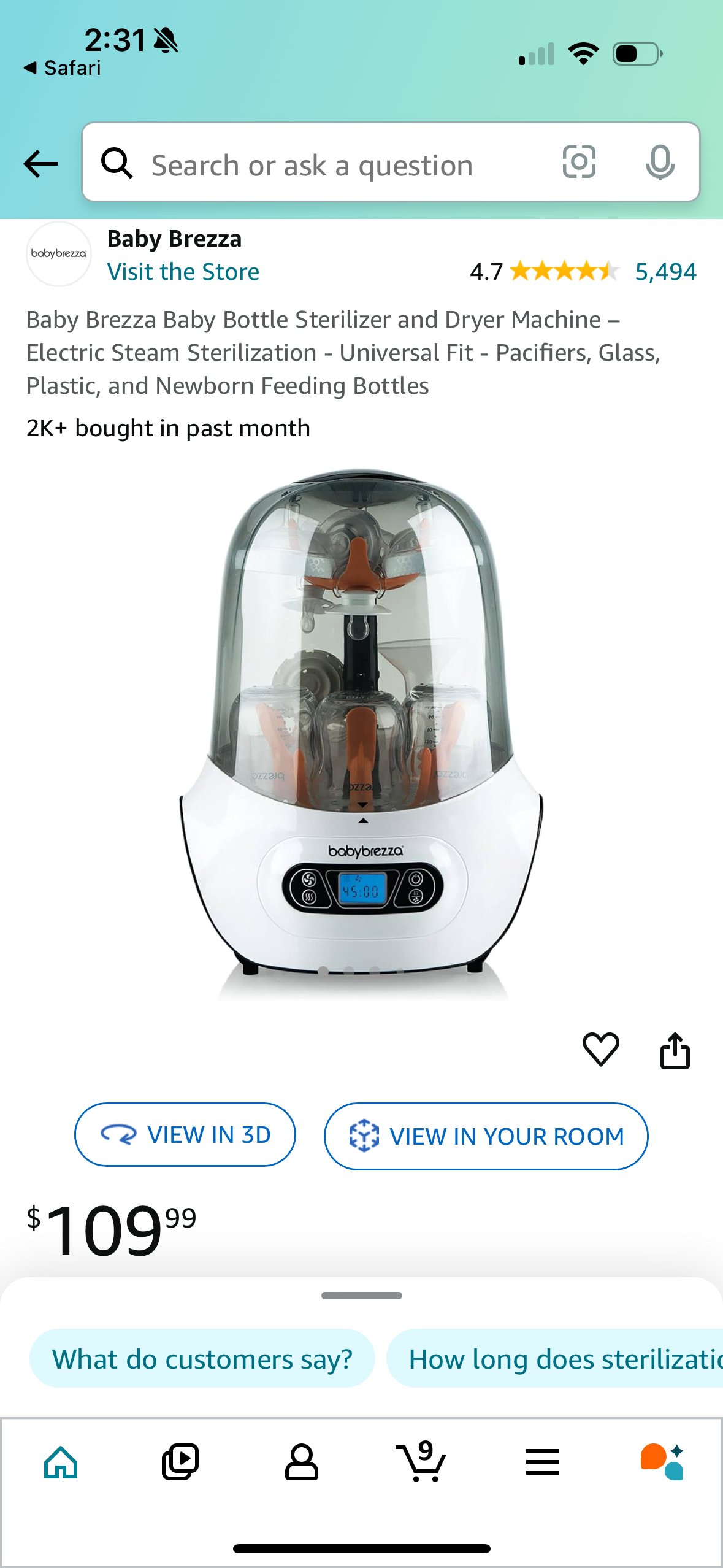This screenshot has width=723, height=1568.
Task: Start voice search with the microphone
Action: tap(660, 163)
